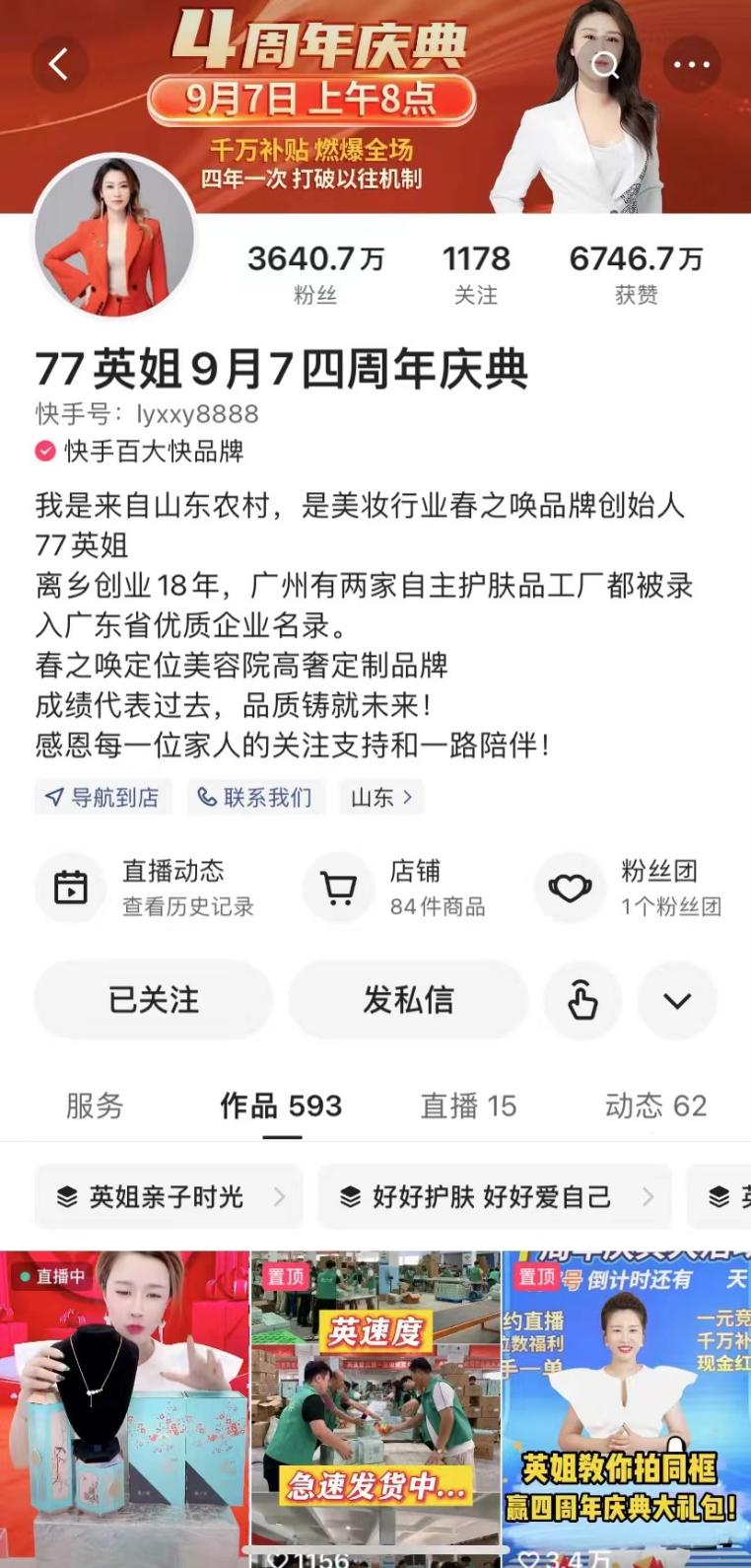751x1568 pixels.
Task: Open 直播动态 history records
Action: pos(148,888)
